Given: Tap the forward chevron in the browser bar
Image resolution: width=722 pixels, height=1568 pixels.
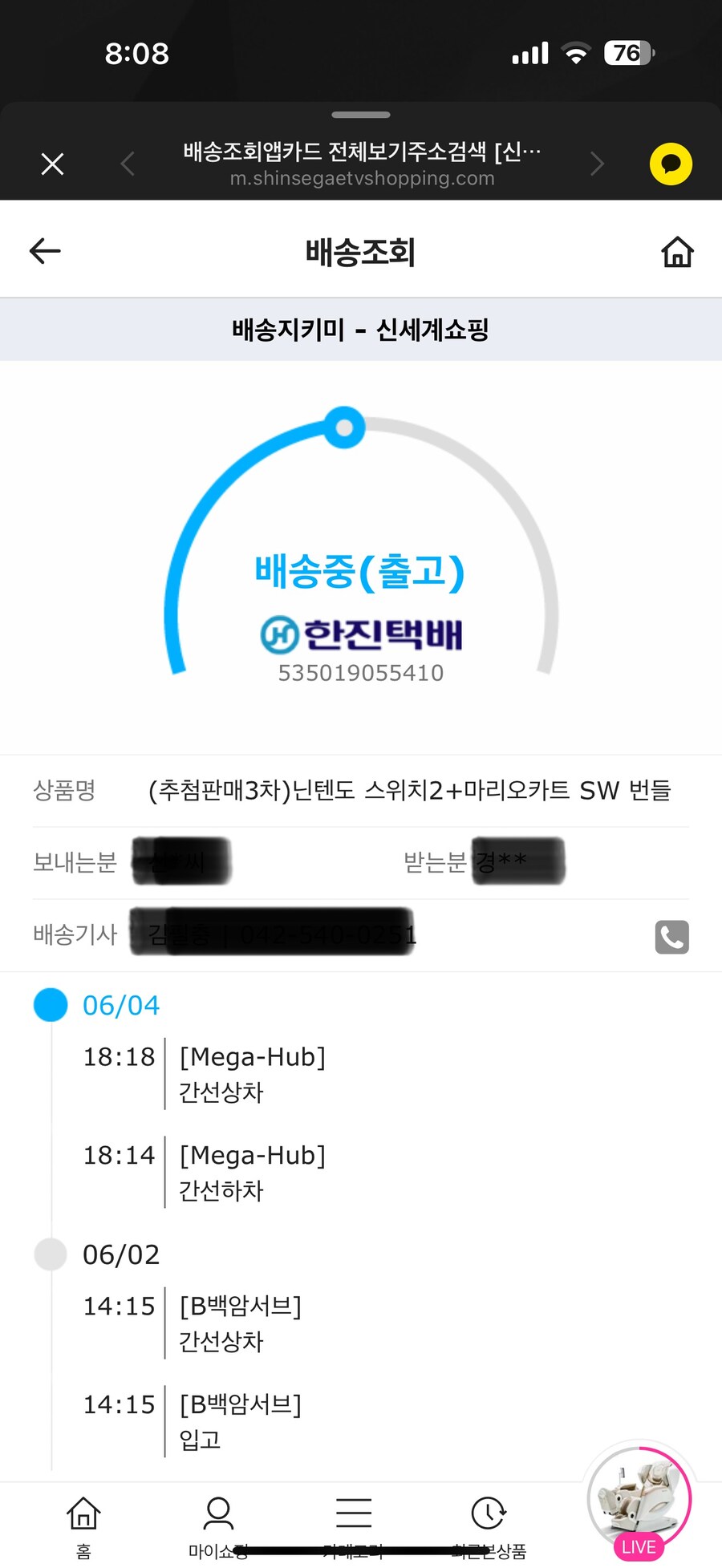Looking at the screenshot, I should click(597, 163).
